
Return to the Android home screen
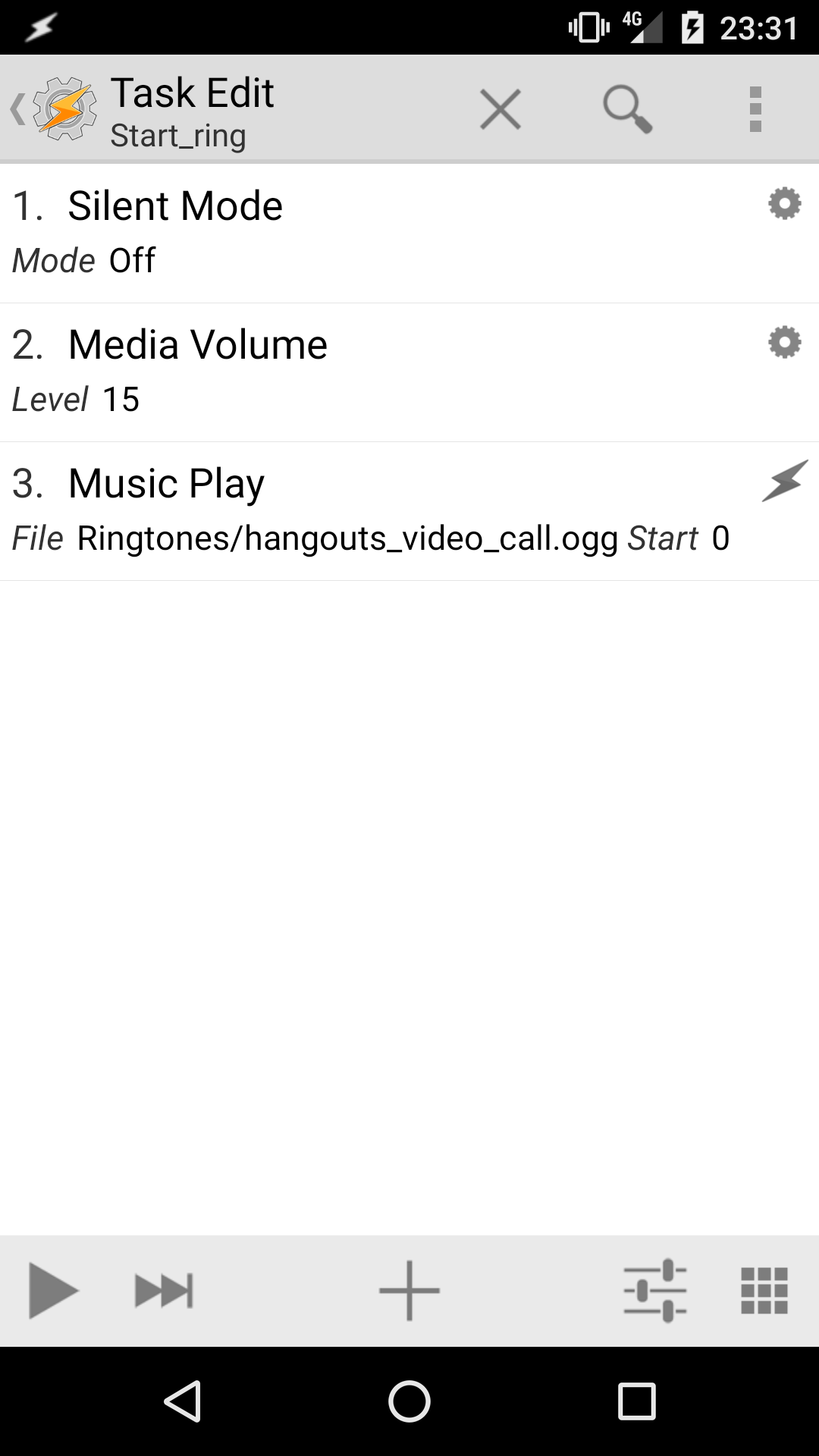point(409,1401)
